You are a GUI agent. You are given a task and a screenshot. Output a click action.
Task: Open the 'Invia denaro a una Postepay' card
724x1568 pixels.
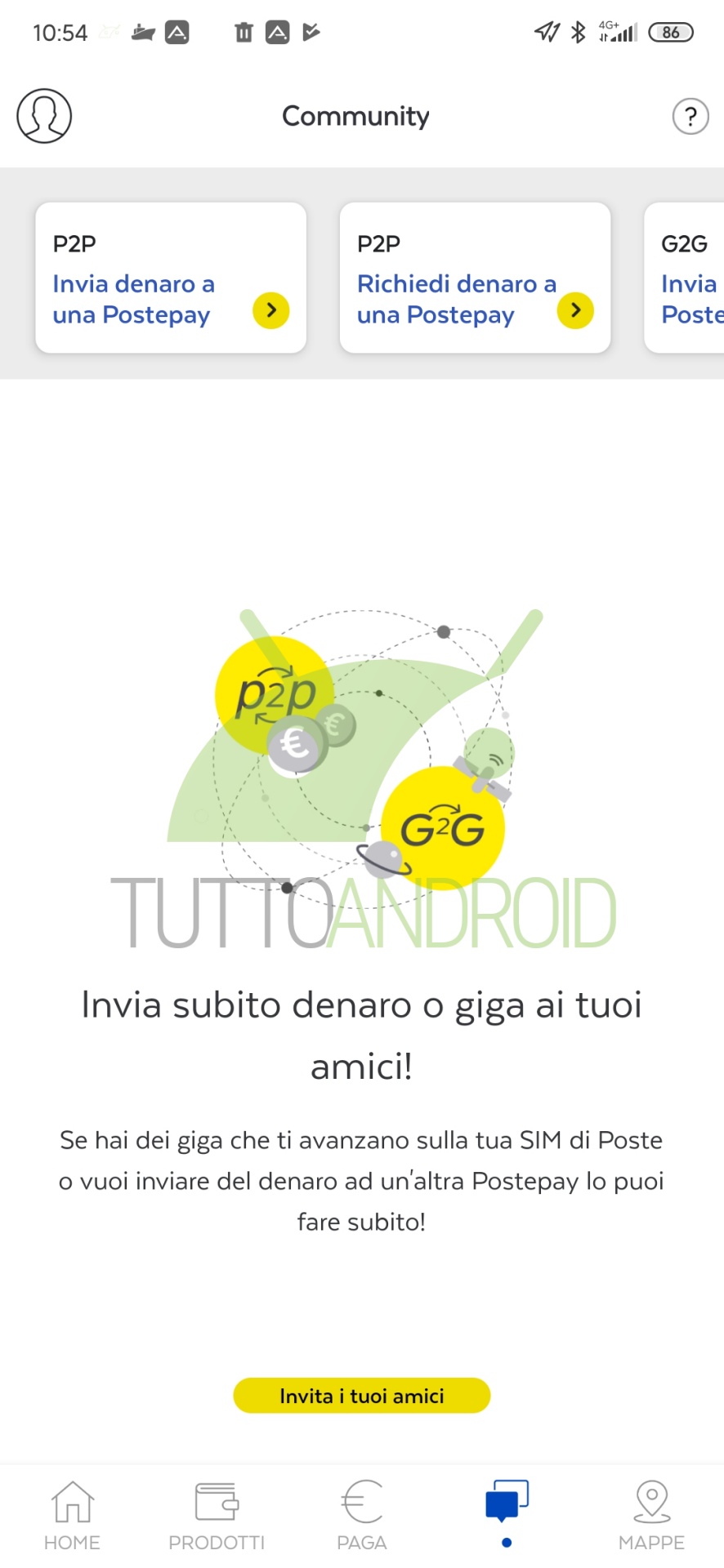pyautogui.click(x=171, y=278)
